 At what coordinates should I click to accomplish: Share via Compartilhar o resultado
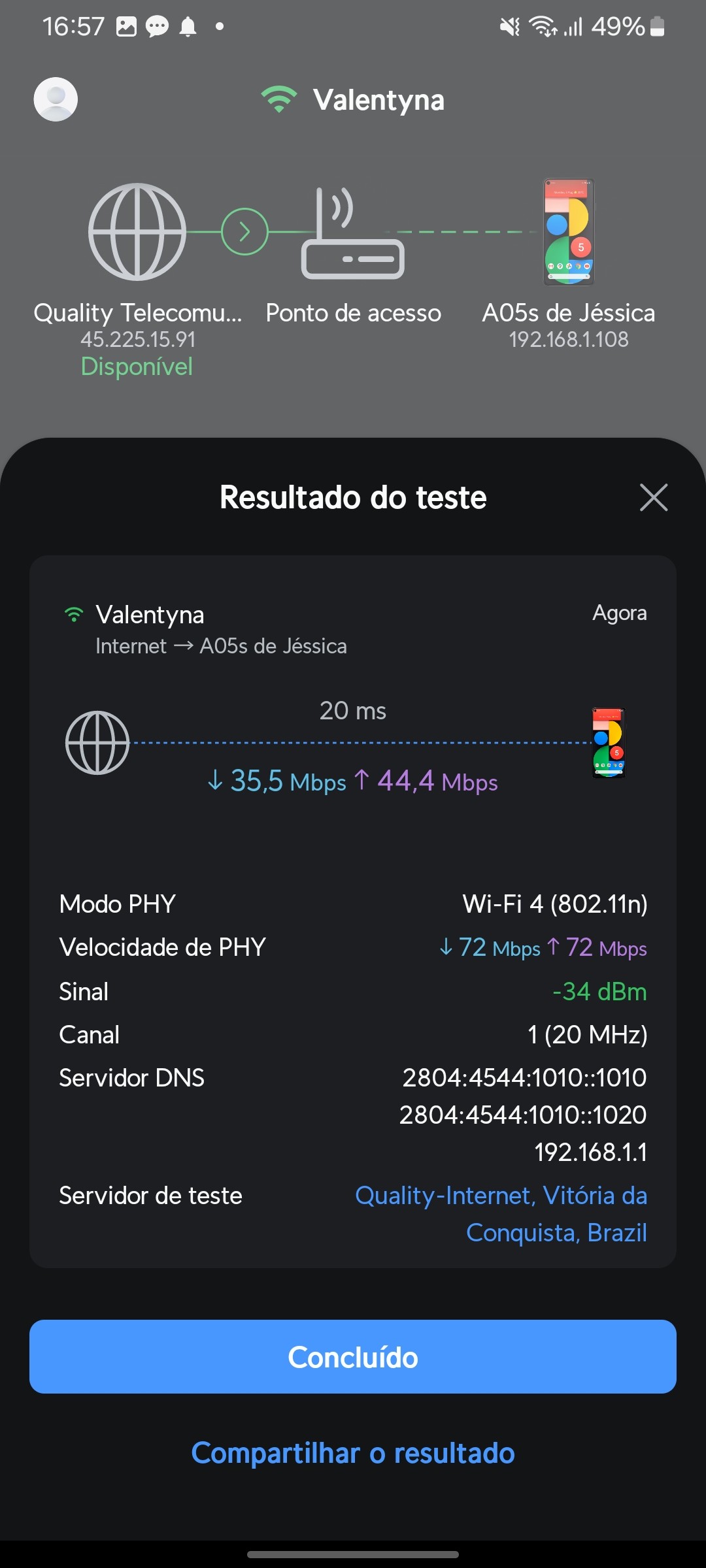[x=353, y=1453]
